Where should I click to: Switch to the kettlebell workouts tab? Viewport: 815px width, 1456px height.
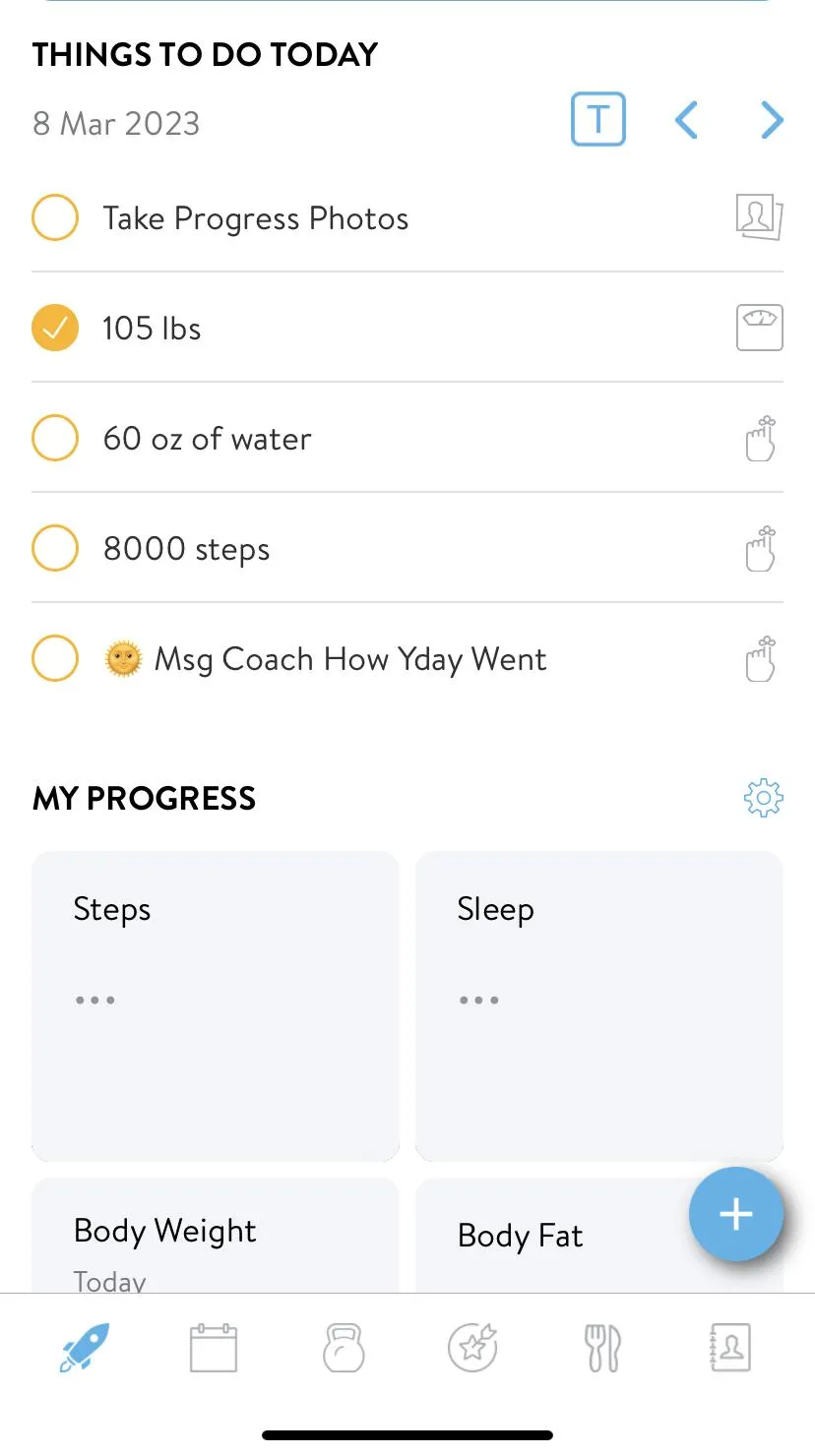point(344,1348)
